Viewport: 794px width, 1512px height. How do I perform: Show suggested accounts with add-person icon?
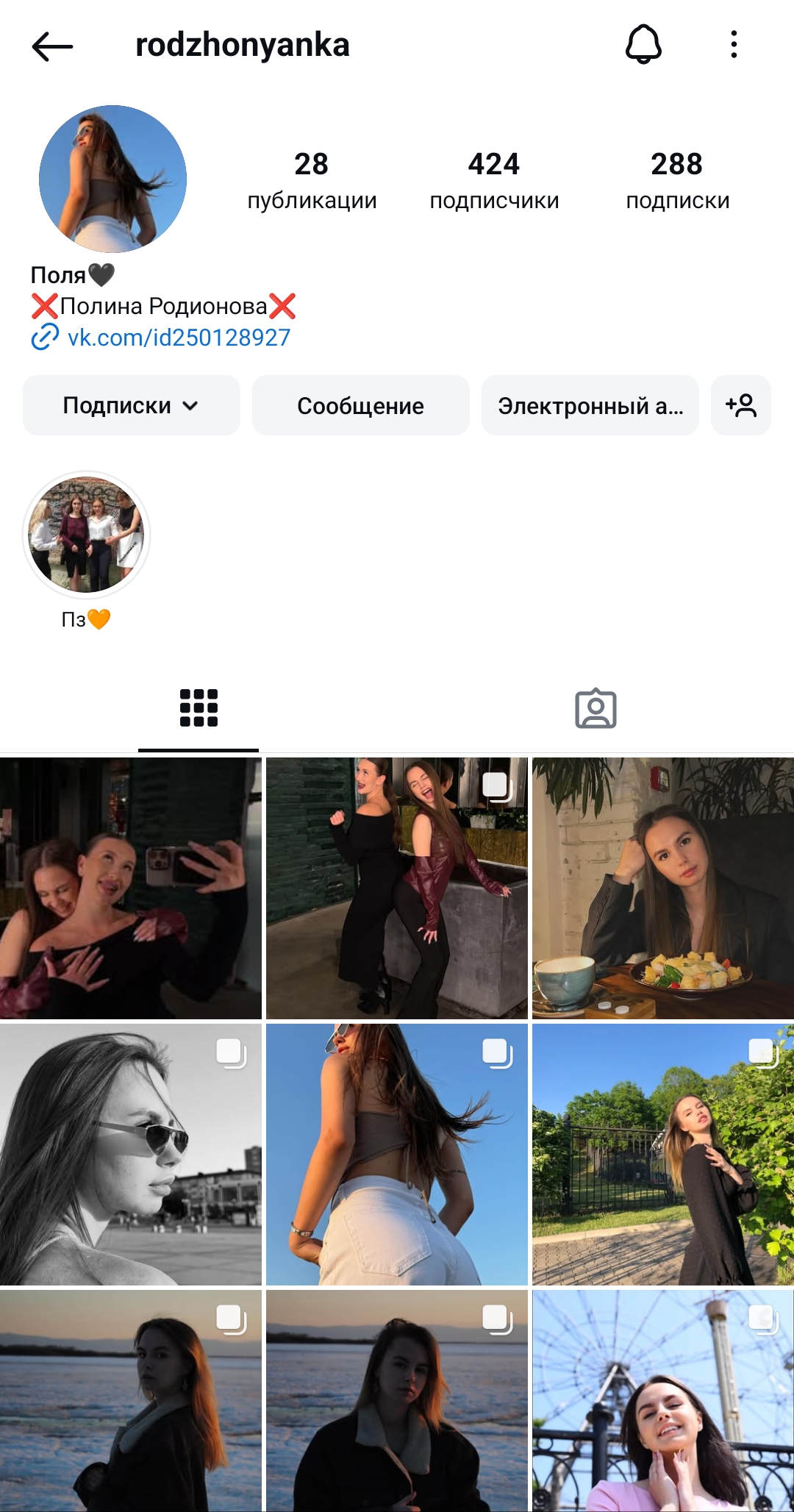(741, 405)
